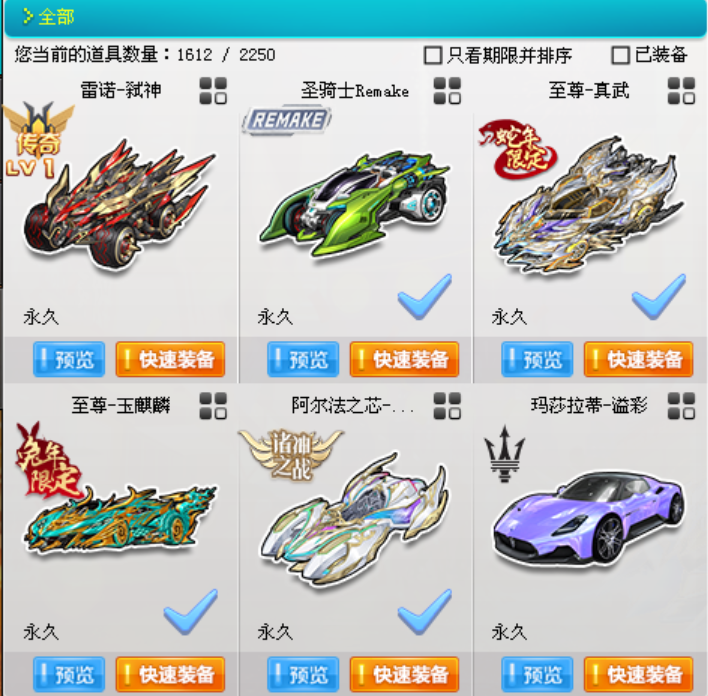Quick equip 阿尔法之芯

[x=405, y=675]
